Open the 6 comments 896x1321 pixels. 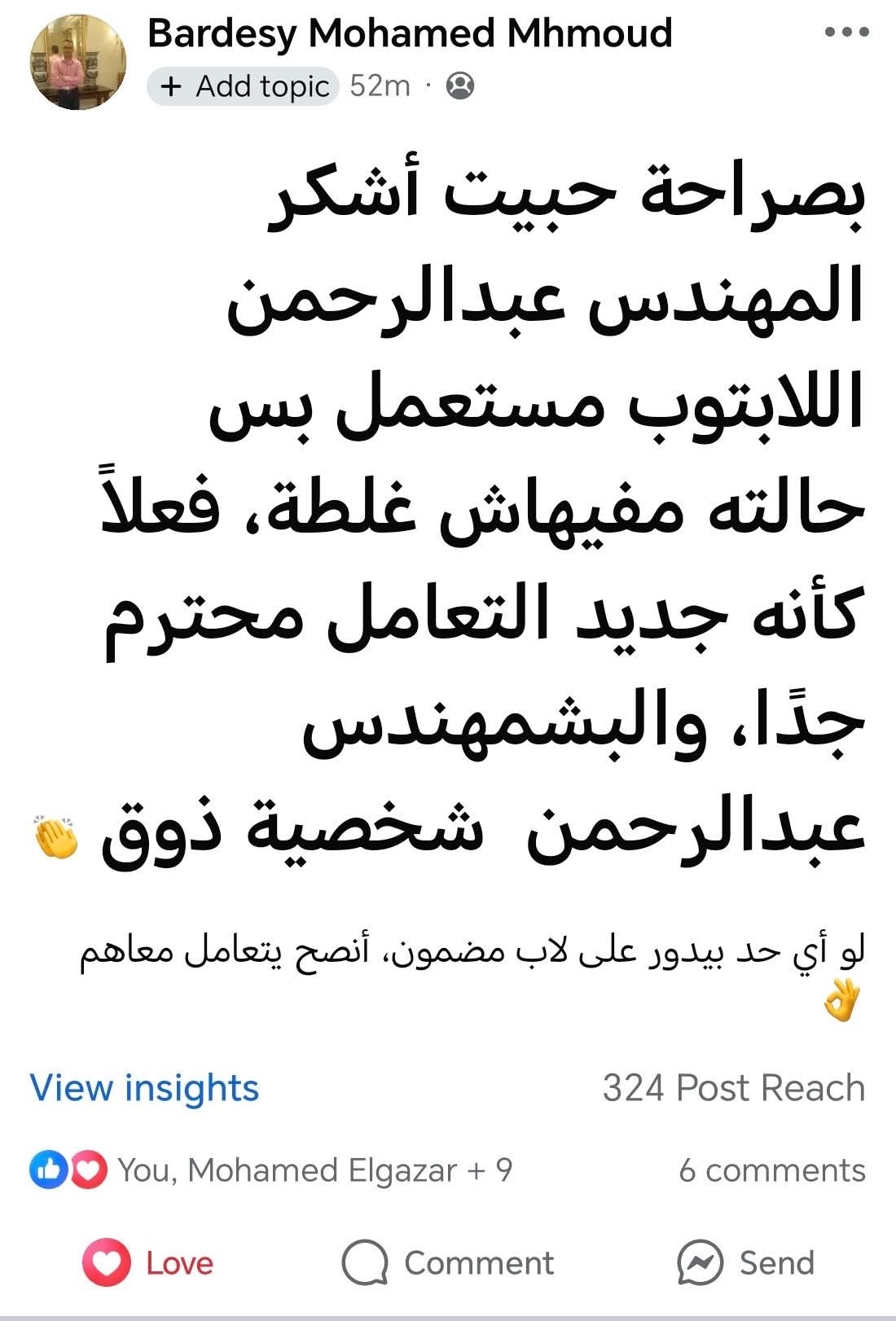pos(771,1170)
